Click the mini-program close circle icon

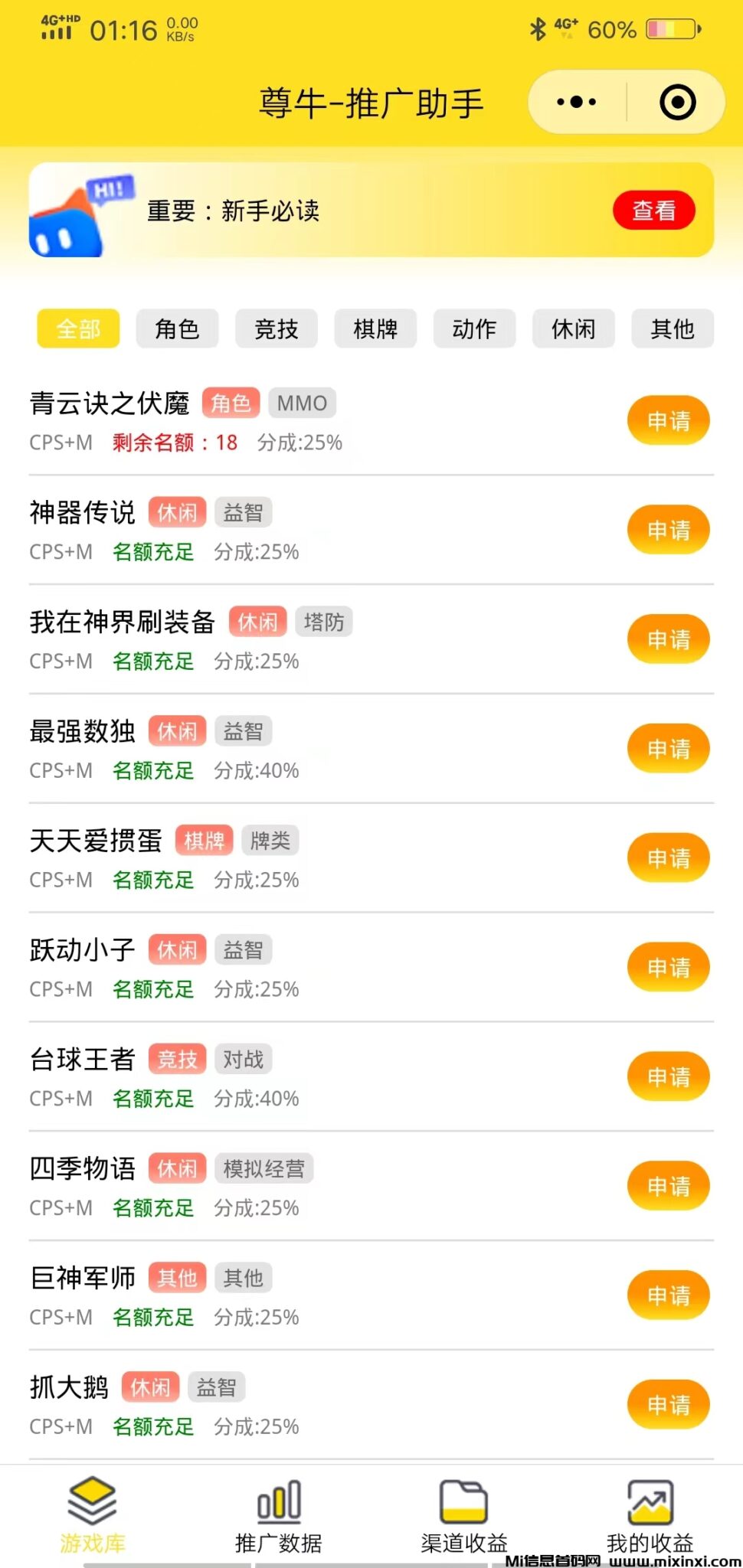point(677,100)
